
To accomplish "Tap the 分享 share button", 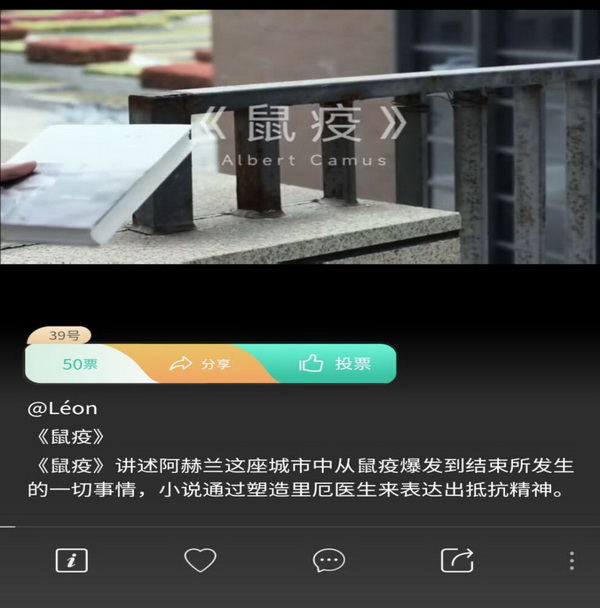I will pos(200,364).
